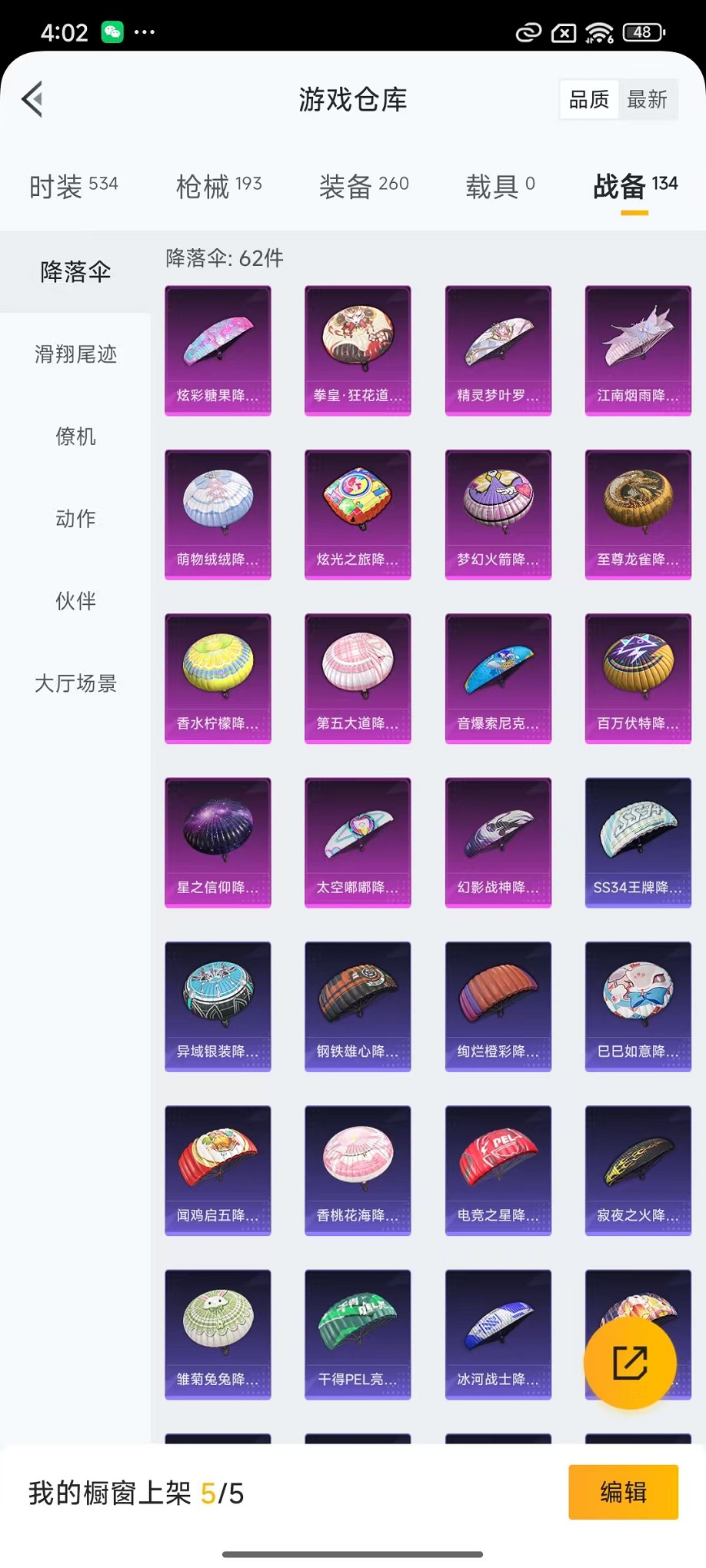706x1568 pixels.
Task: Switch to the 装备 tab
Action: coord(363,186)
